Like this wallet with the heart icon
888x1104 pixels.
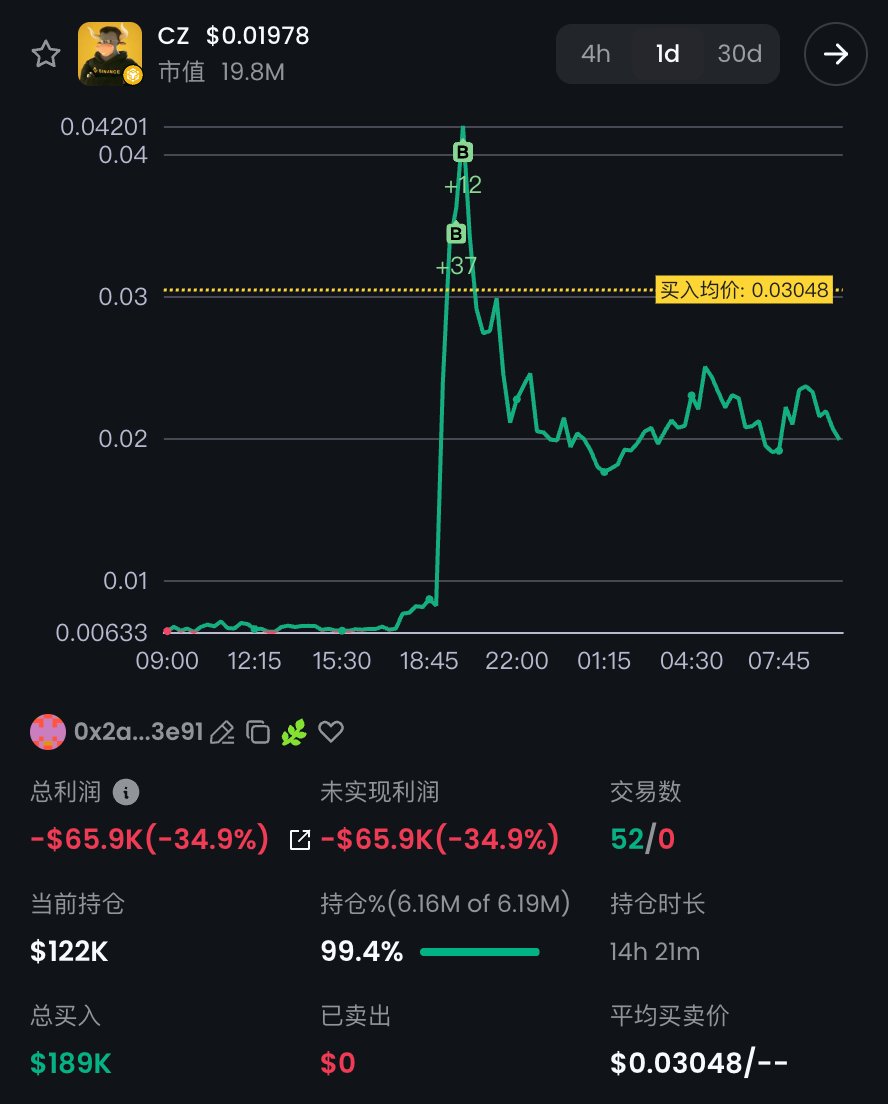pos(331,732)
